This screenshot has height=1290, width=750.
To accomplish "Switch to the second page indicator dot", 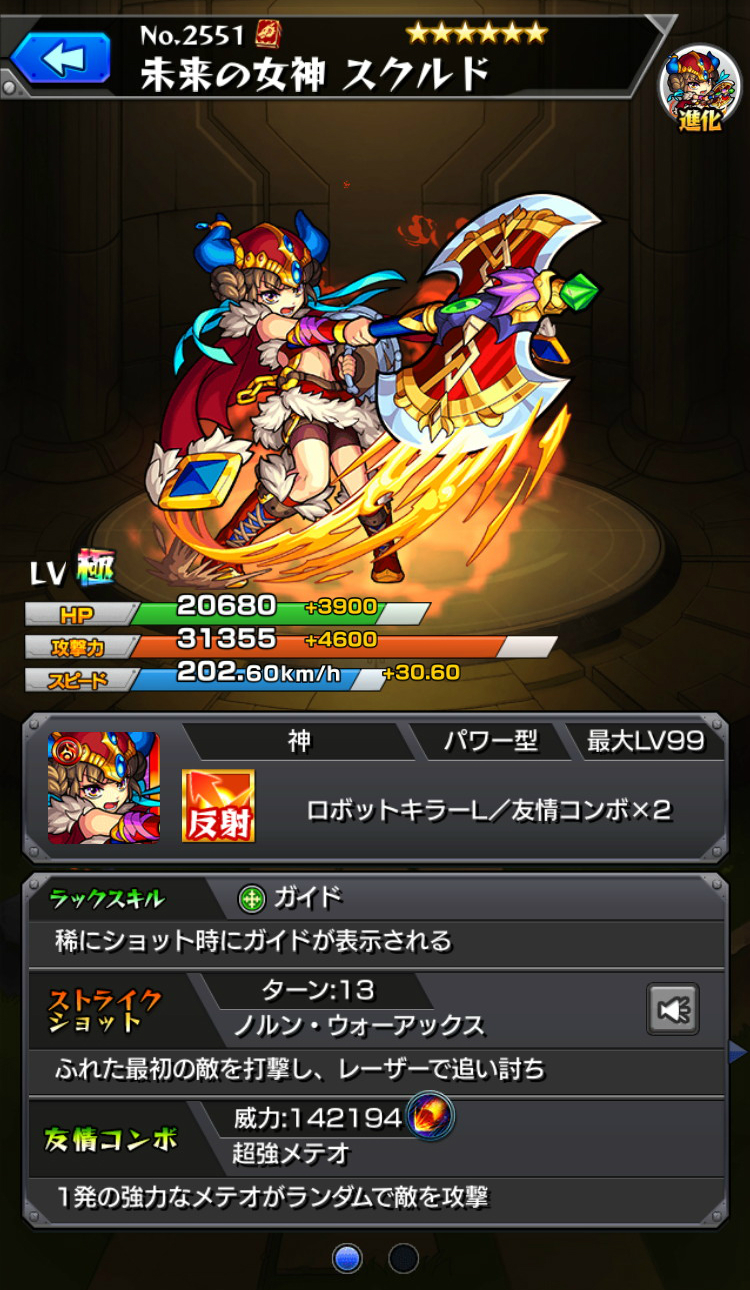I will (403, 1258).
